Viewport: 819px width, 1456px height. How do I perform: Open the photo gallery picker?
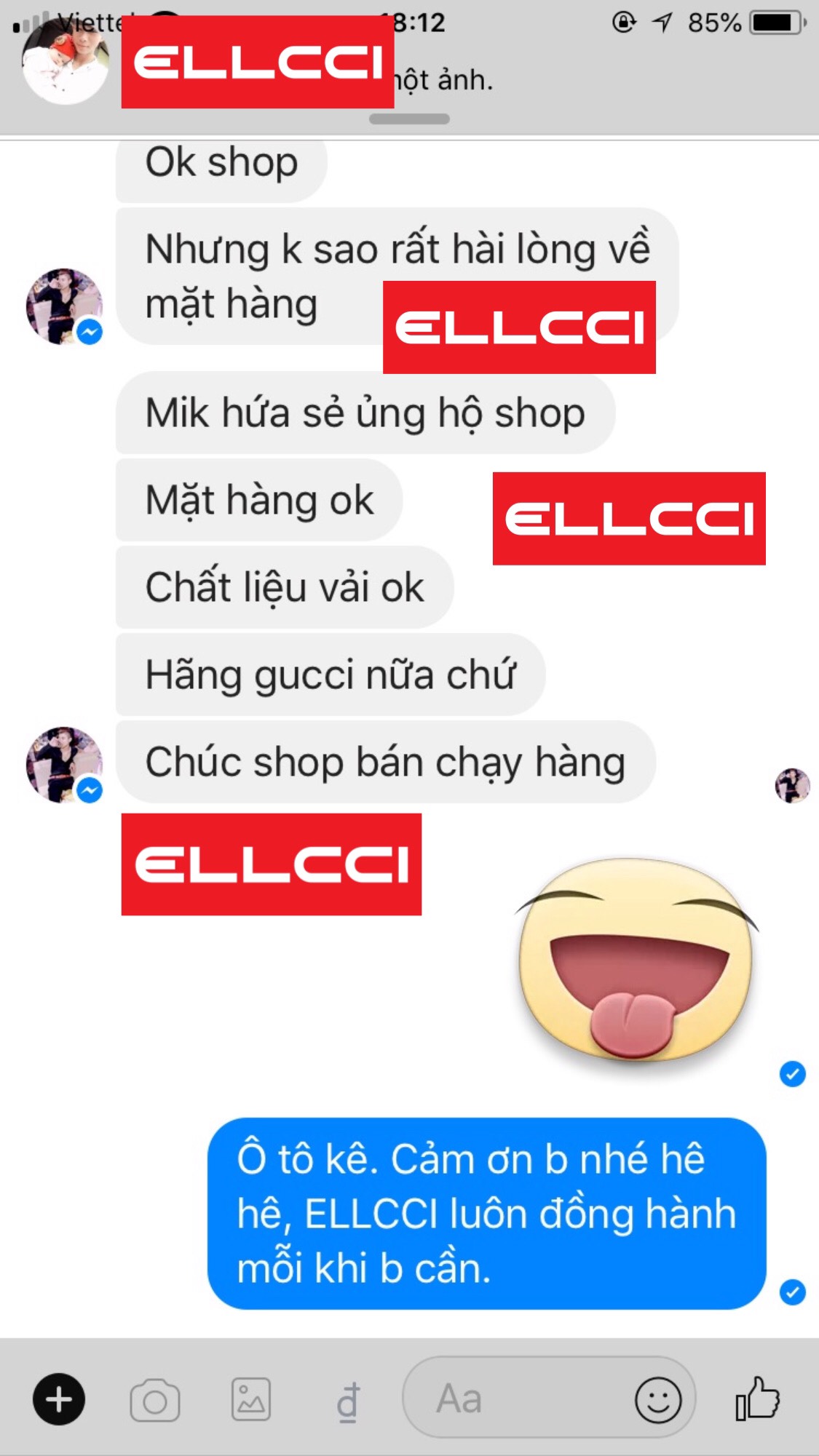(251, 1399)
